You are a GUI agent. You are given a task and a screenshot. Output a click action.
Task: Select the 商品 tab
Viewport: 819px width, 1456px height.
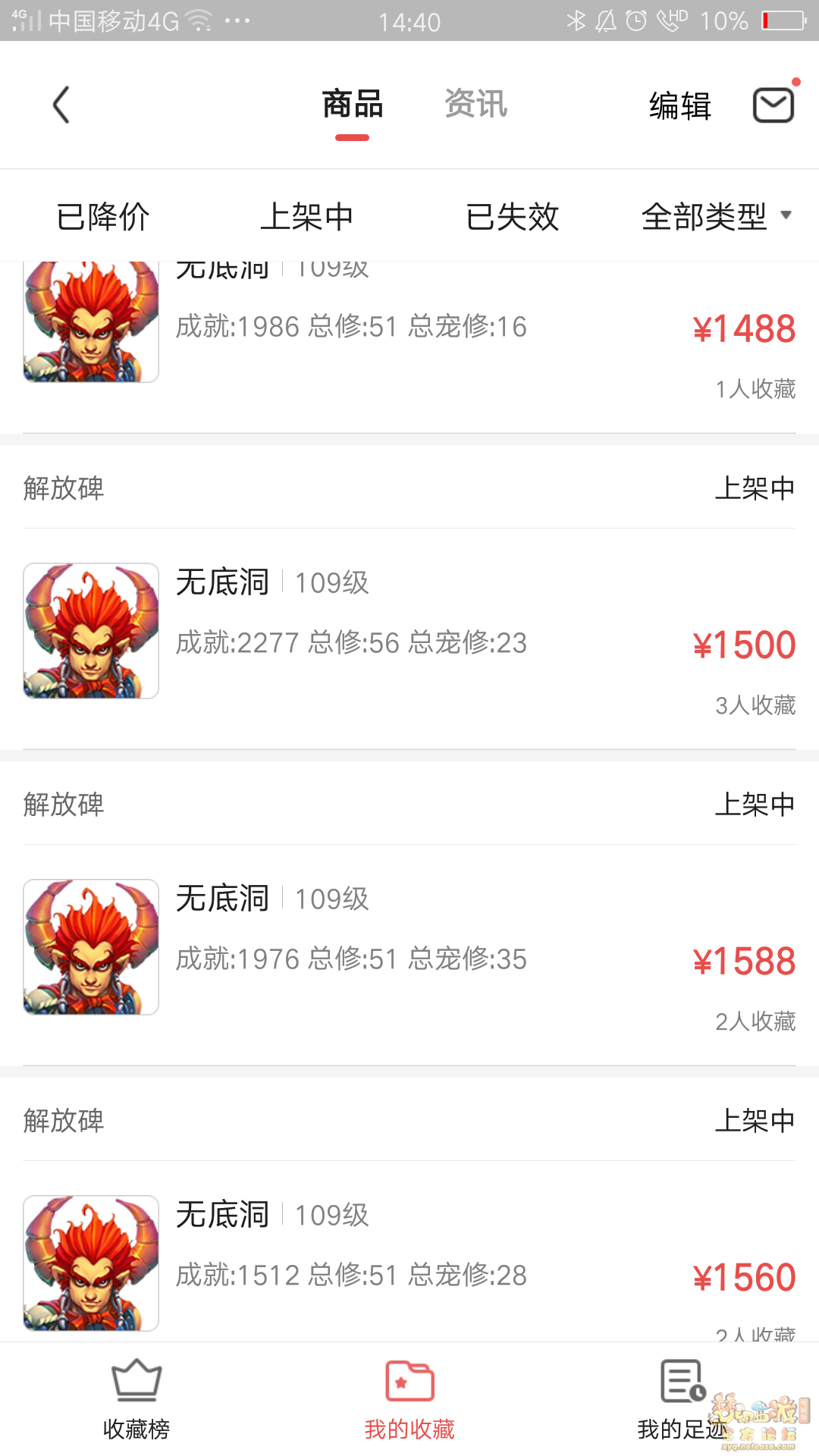tap(353, 105)
